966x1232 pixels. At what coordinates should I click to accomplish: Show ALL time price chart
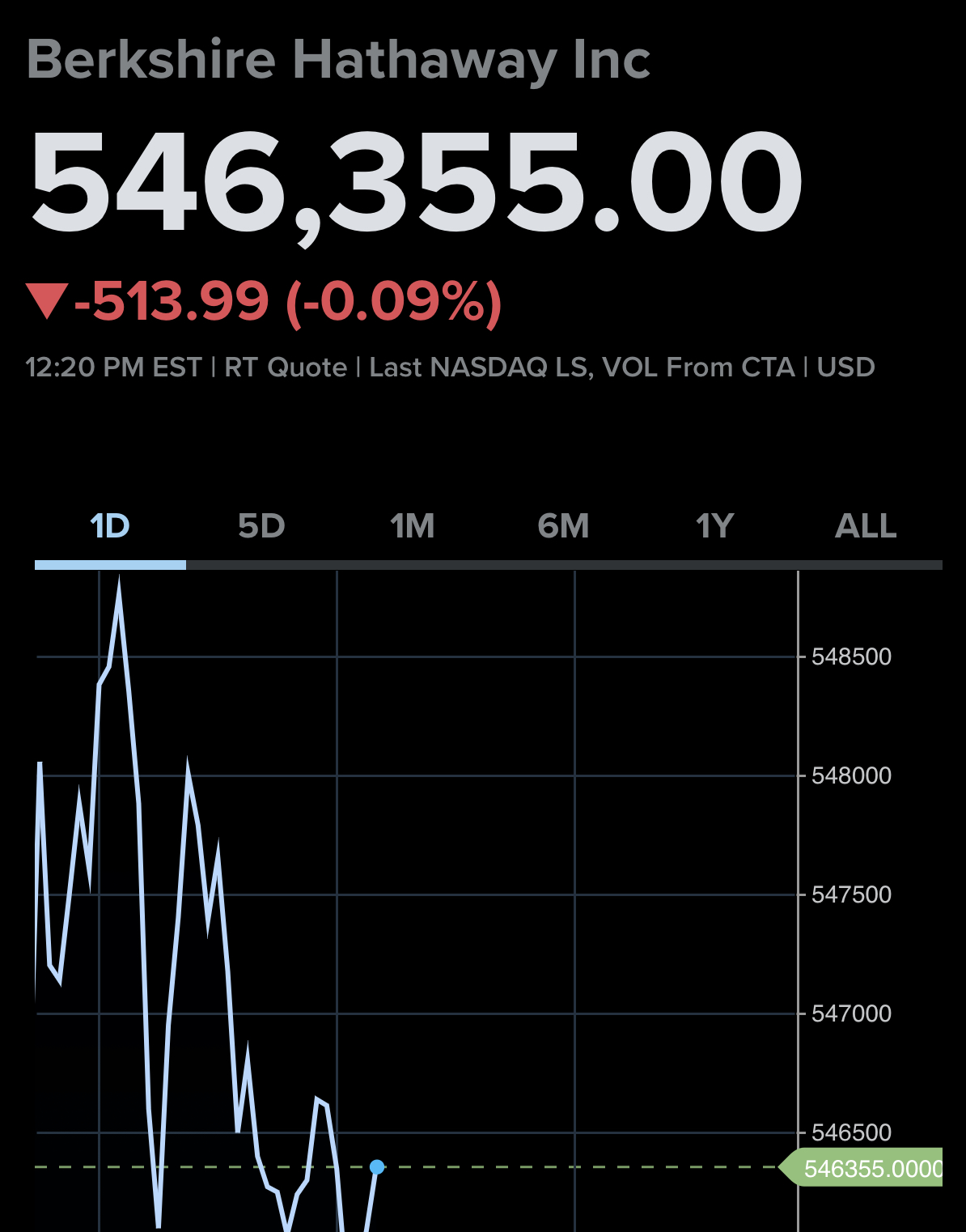pyautogui.click(x=865, y=527)
